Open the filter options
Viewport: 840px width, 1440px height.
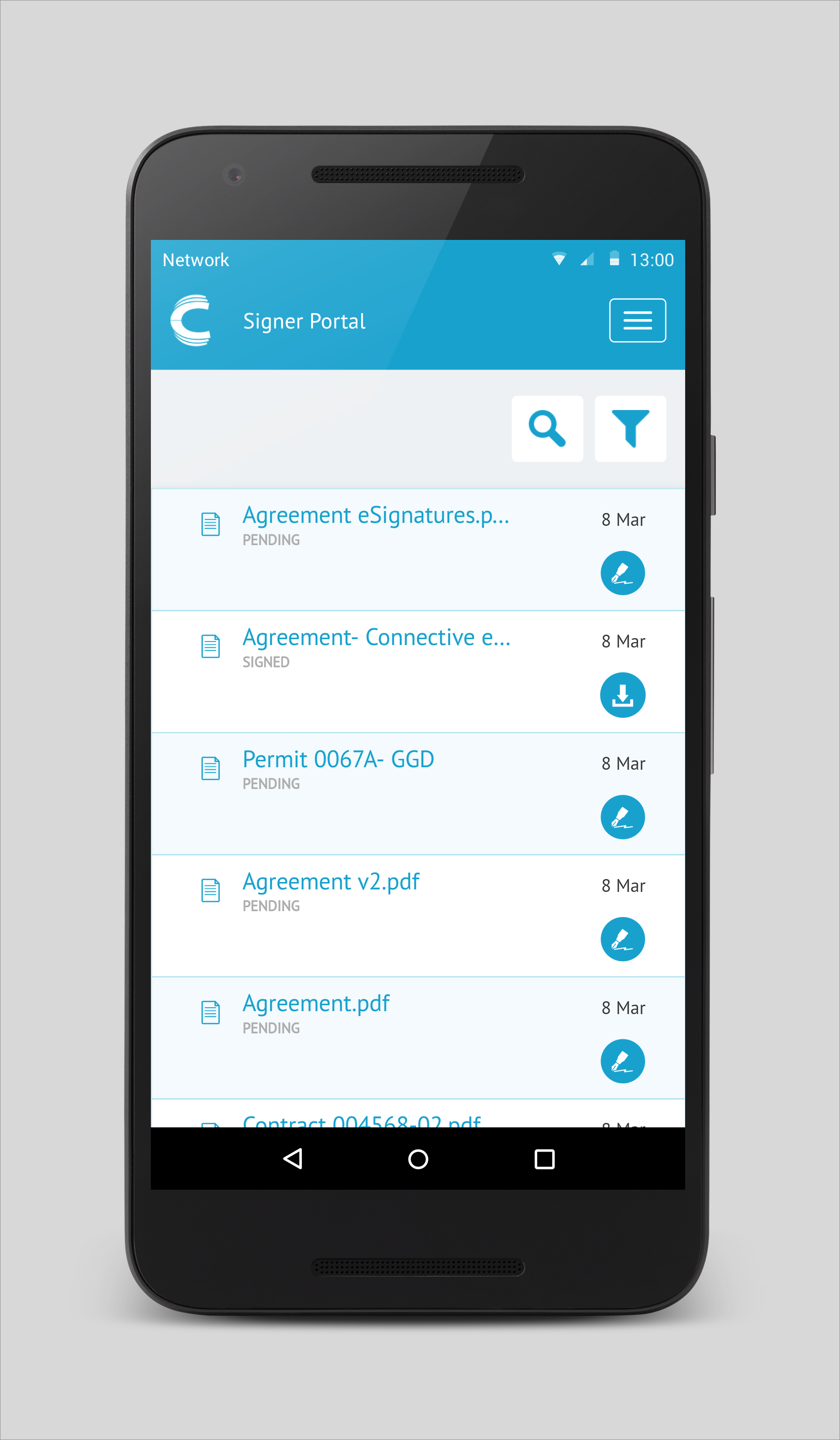tap(630, 428)
